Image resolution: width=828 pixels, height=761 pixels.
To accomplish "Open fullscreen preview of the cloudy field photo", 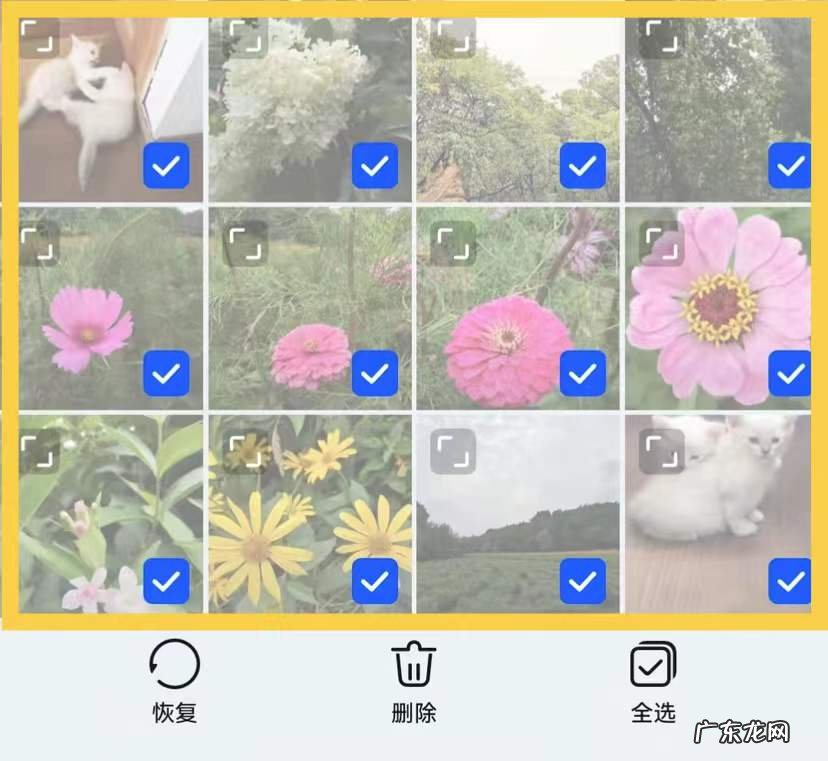I will pyautogui.click(x=453, y=451).
